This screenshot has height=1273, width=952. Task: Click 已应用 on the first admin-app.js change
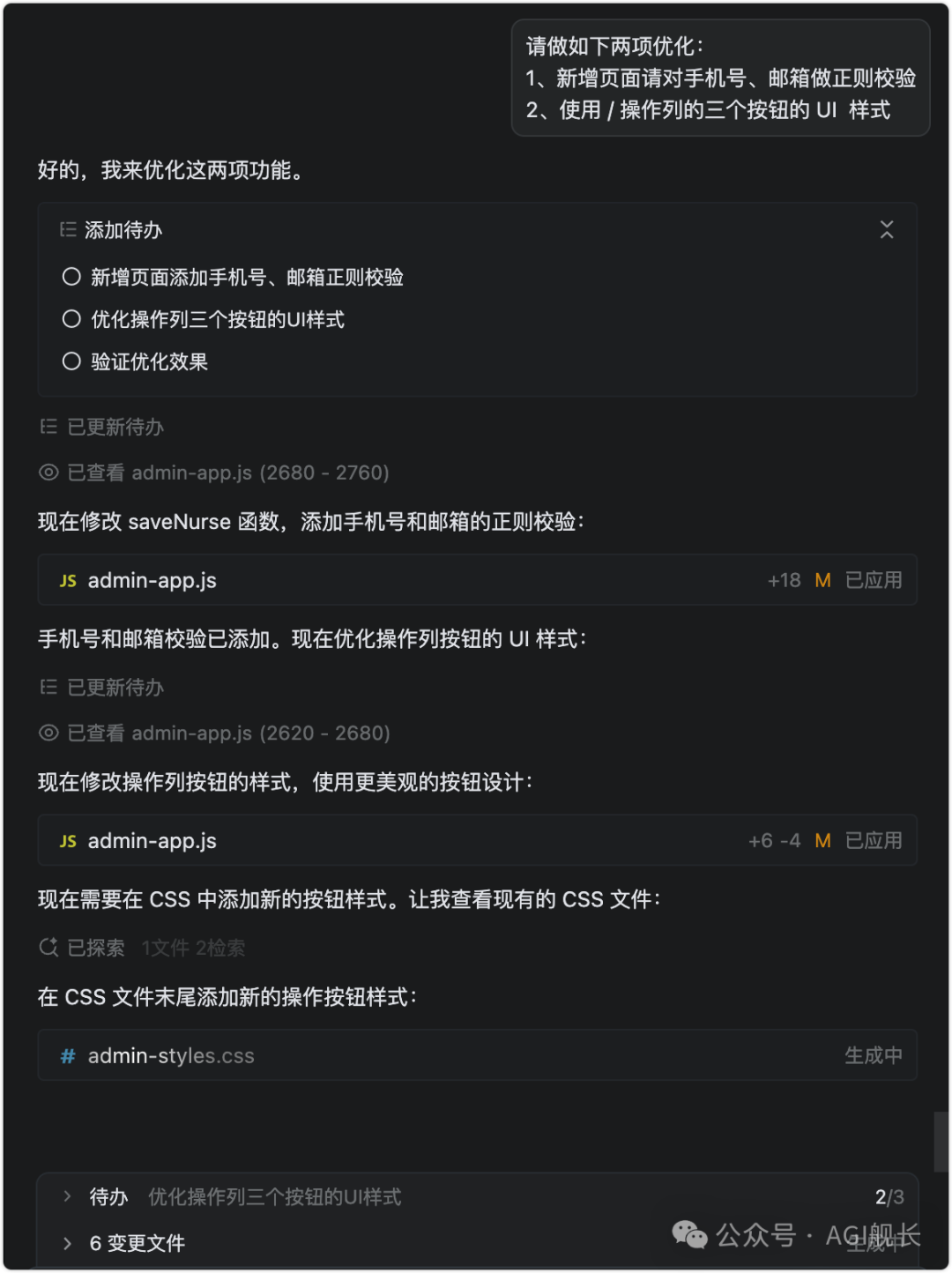point(875,580)
